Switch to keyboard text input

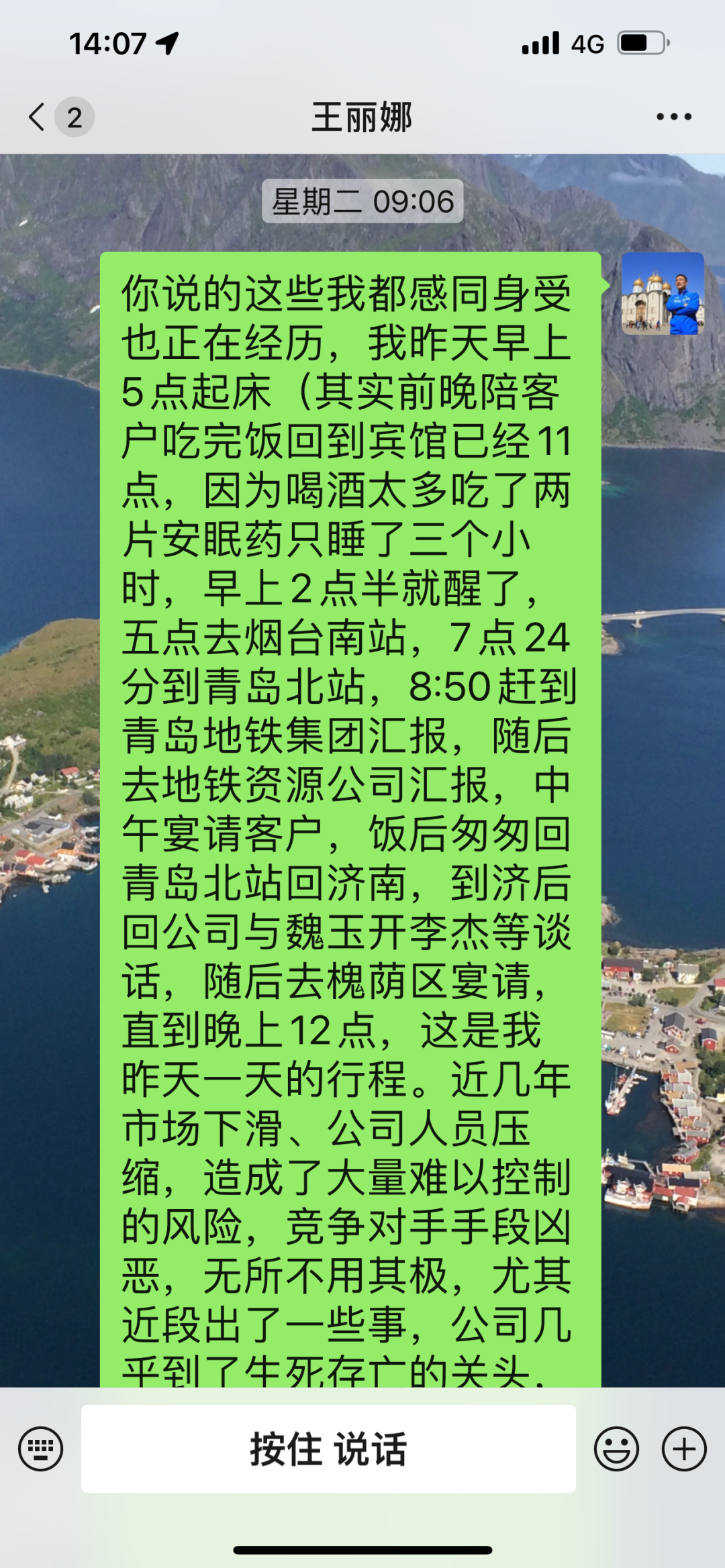tap(41, 1449)
